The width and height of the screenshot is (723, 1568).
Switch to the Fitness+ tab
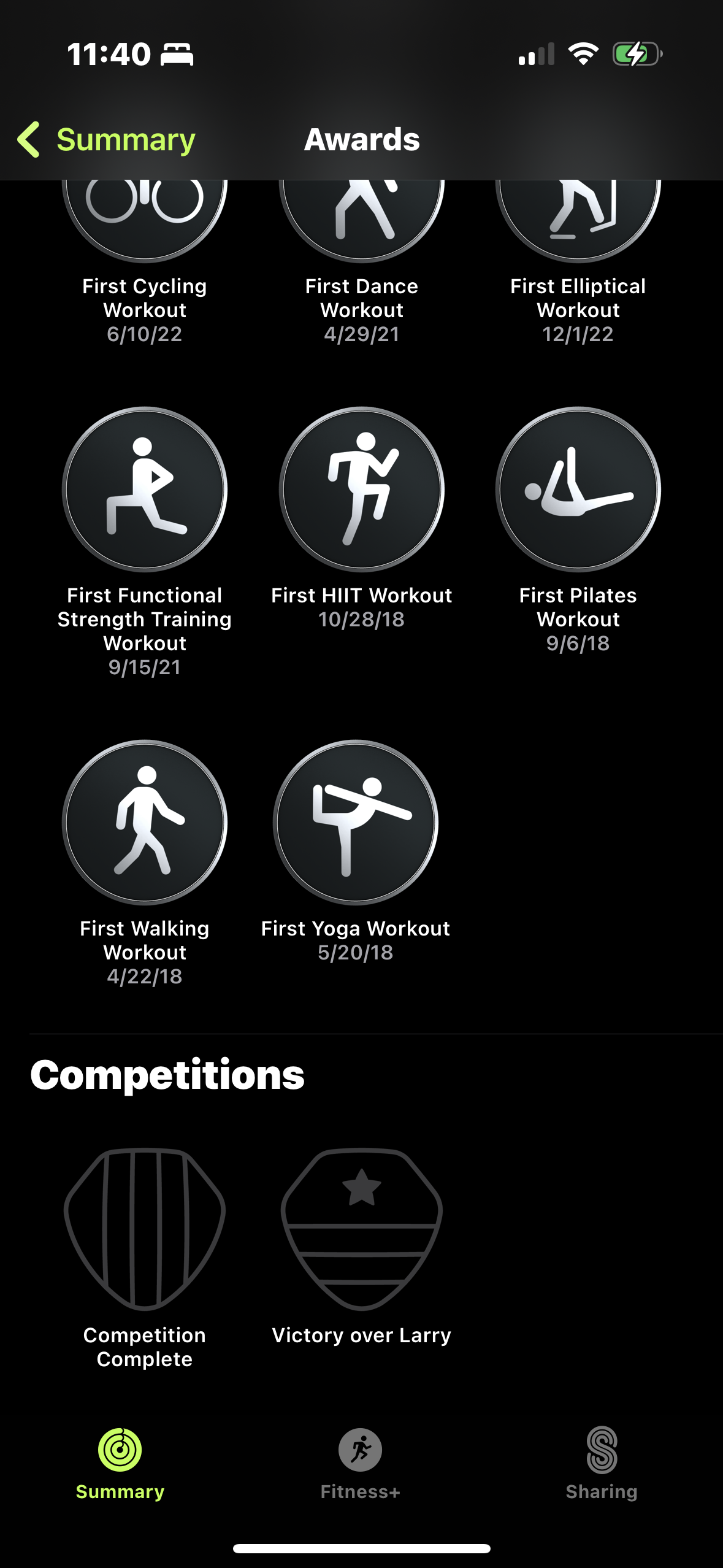click(x=361, y=1464)
